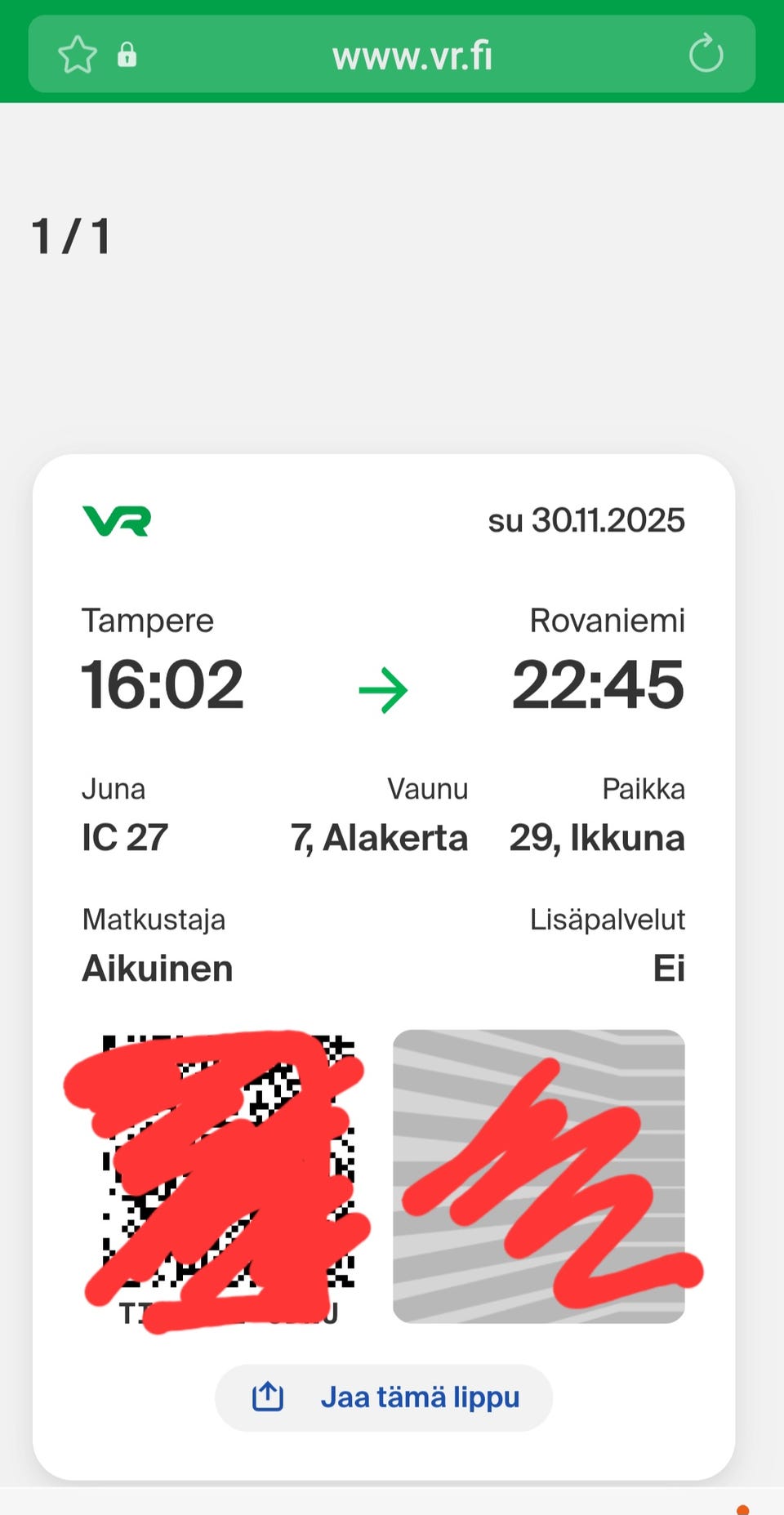Tap the www.vr.fi address bar
Image resolution: width=784 pixels, height=1515 pixels.
(x=412, y=56)
